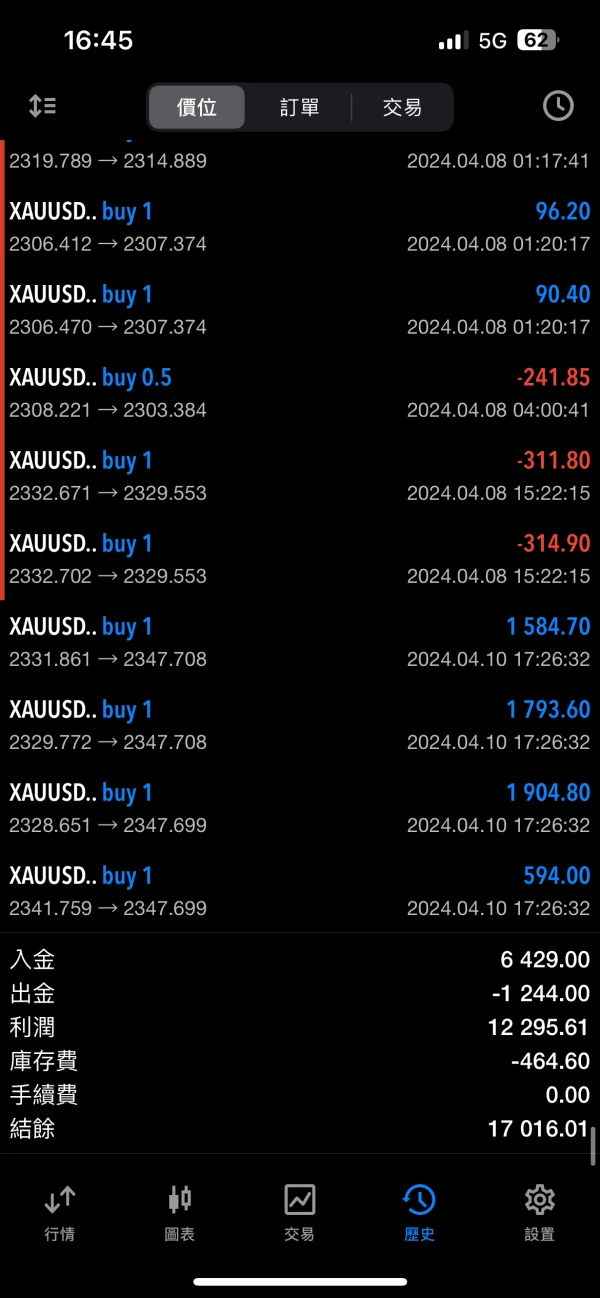Open the trade with 594.00 profit
Viewport: 600px width, 1298px height.
point(300,891)
